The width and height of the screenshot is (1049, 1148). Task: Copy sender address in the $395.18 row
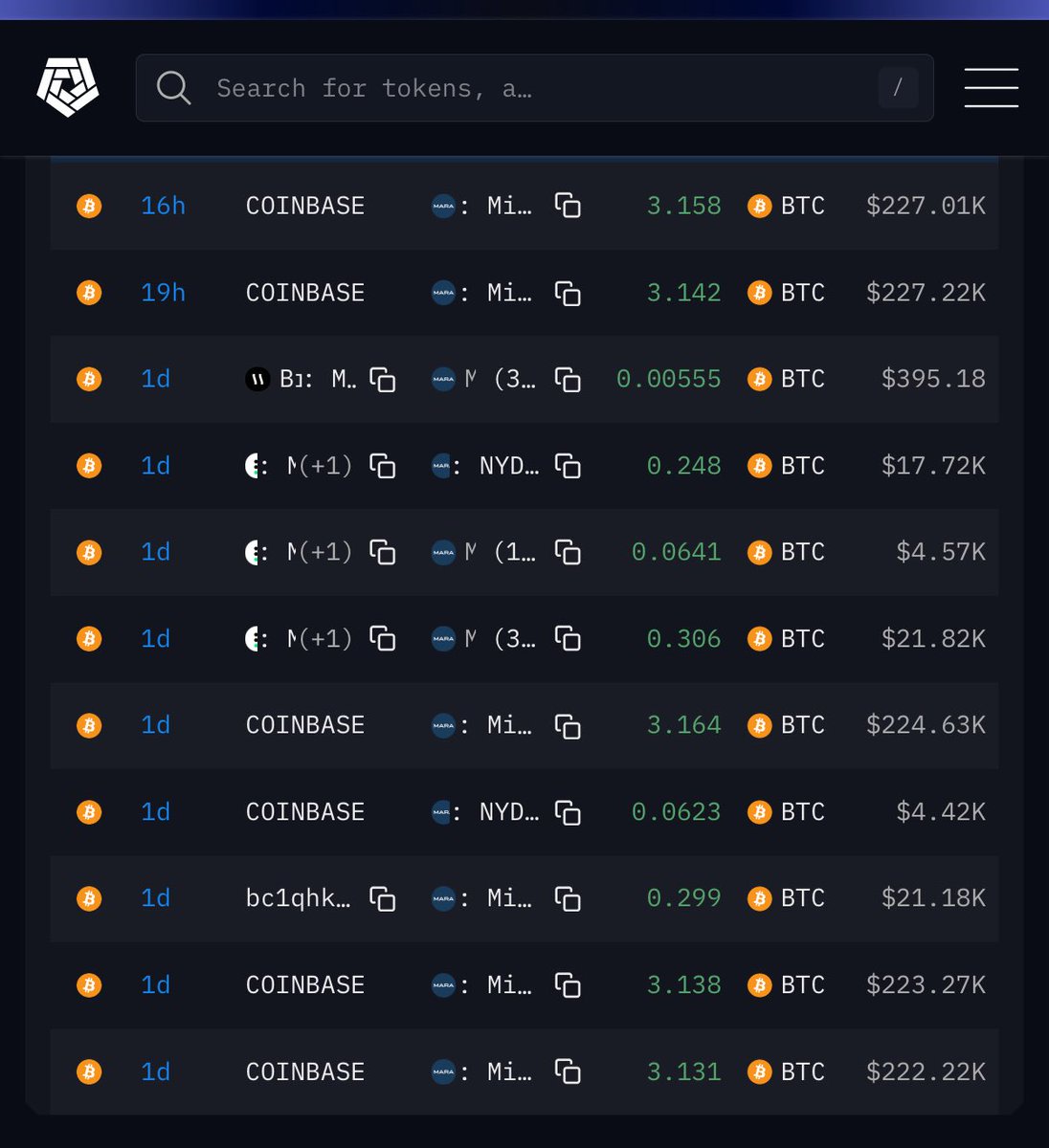click(383, 380)
